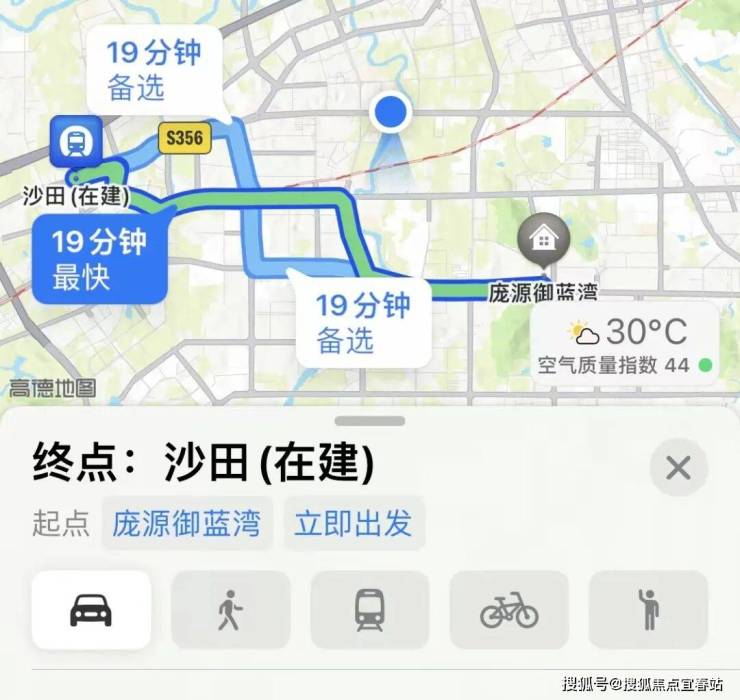Switch to walking directions
Image resolution: width=740 pixels, height=700 pixels.
230,609
